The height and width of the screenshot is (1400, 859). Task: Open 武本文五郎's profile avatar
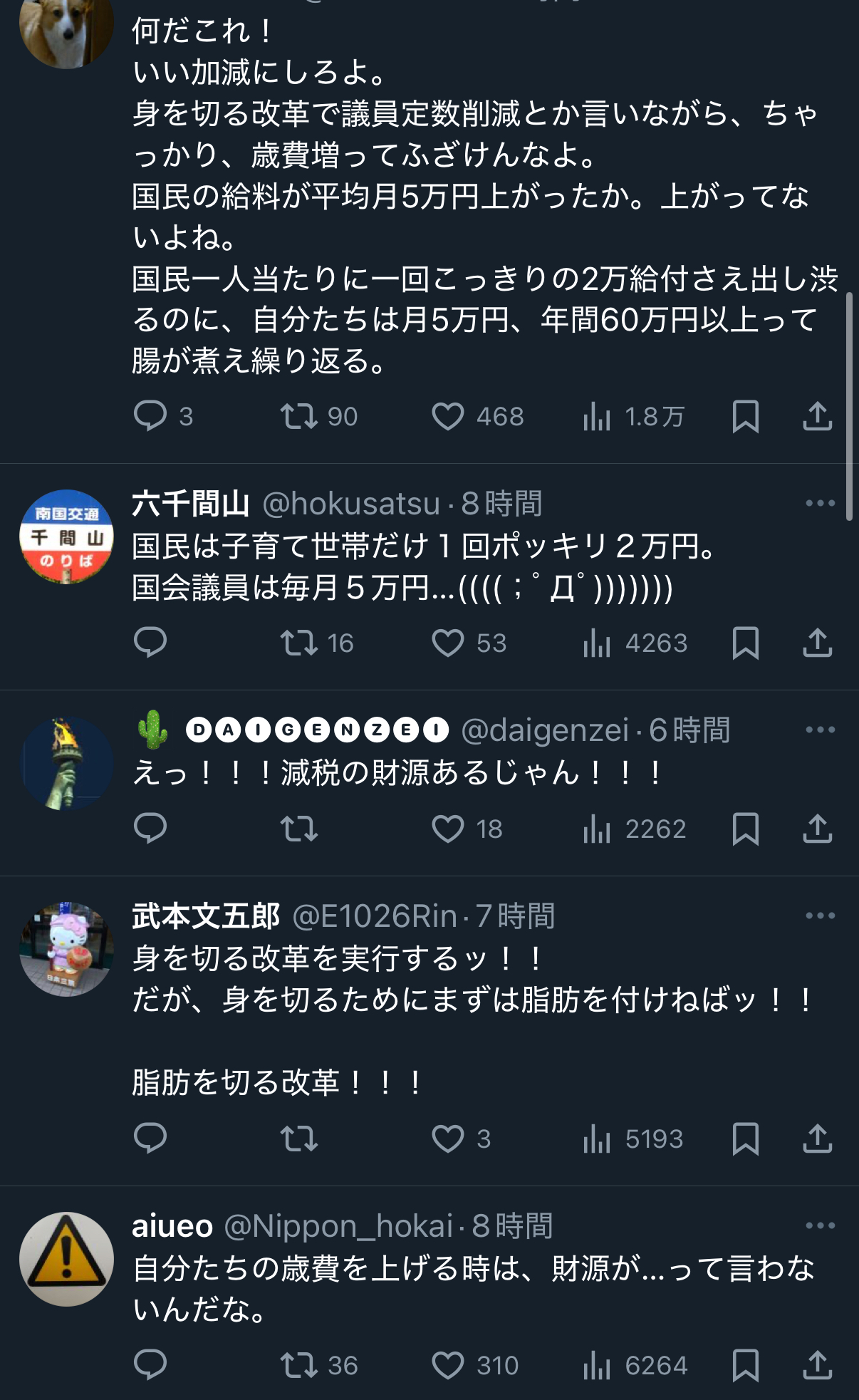coord(66,949)
